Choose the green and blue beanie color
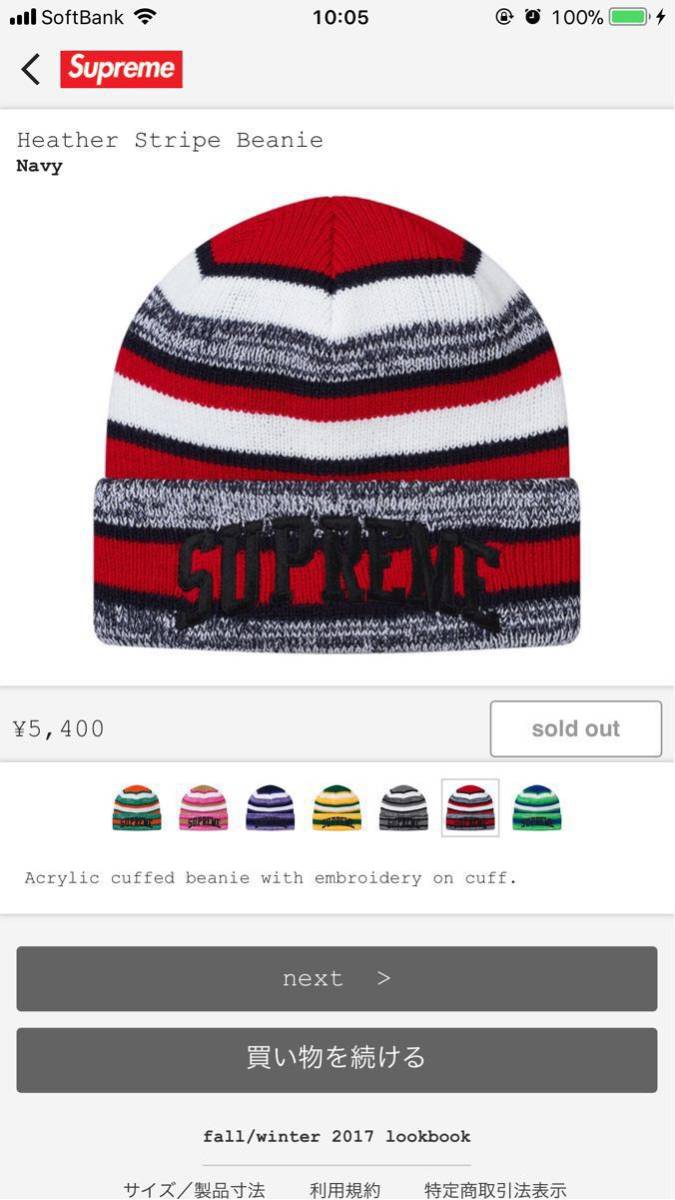This screenshot has height=1200, width=675. tap(537, 808)
